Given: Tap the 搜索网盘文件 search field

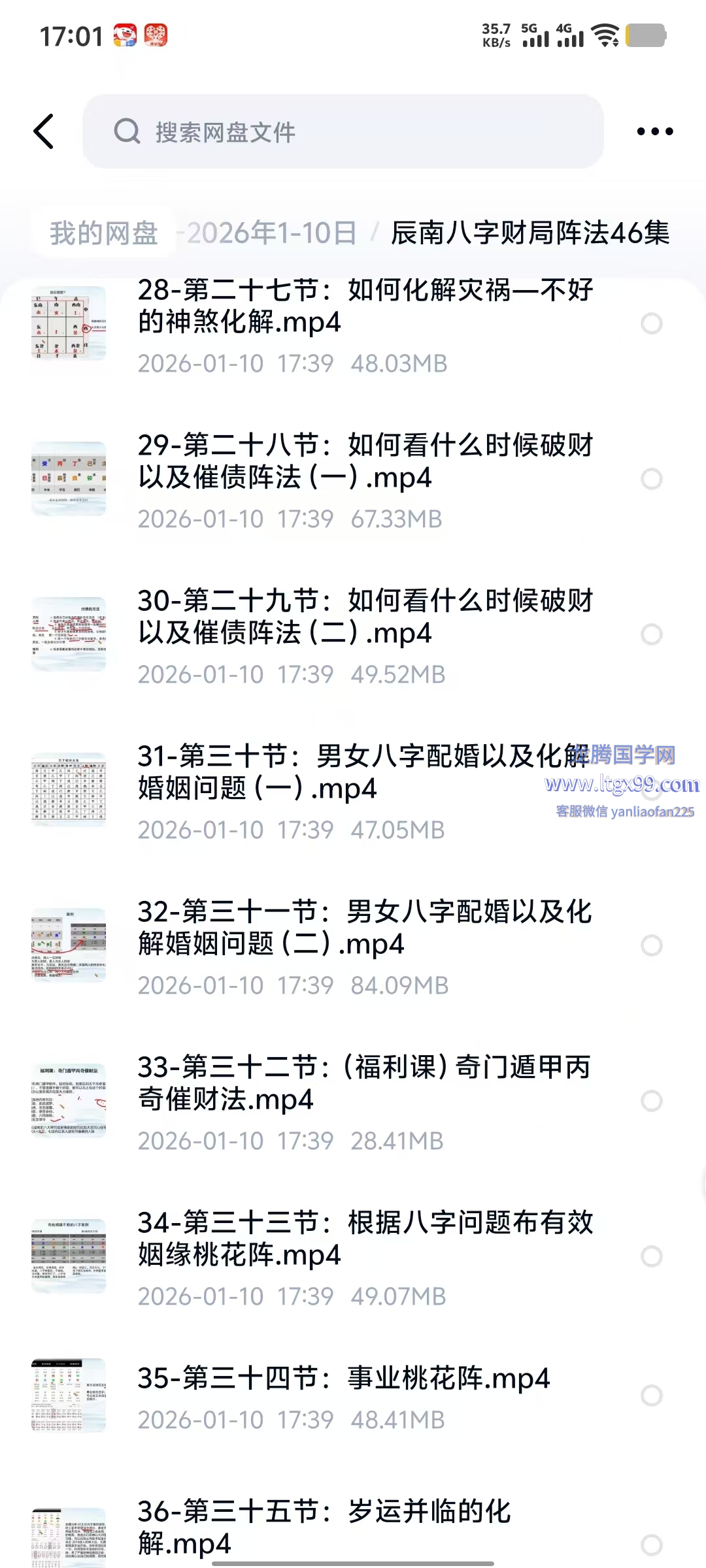Looking at the screenshot, I should pyautogui.click(x=343, y=131).
